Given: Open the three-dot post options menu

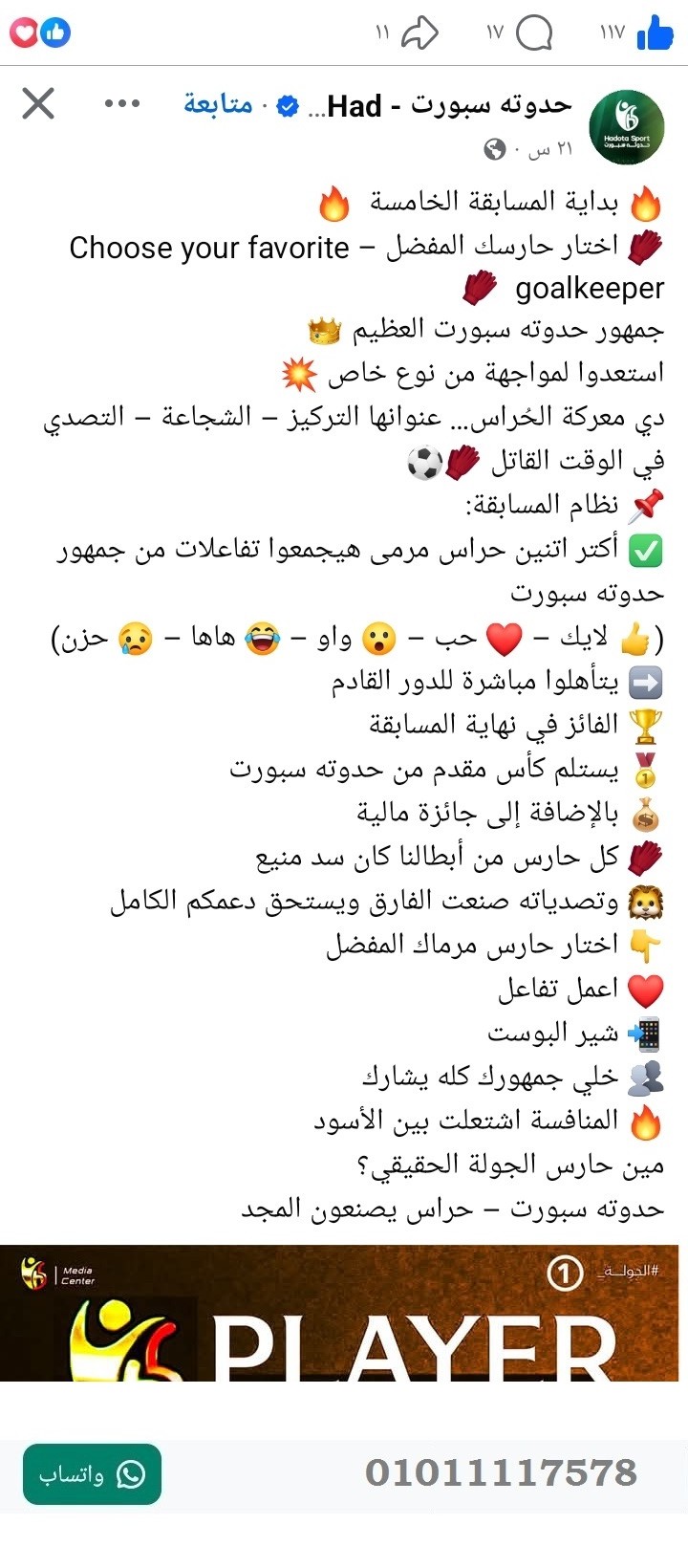Looking at the screenshot, I should pos(121,102).
